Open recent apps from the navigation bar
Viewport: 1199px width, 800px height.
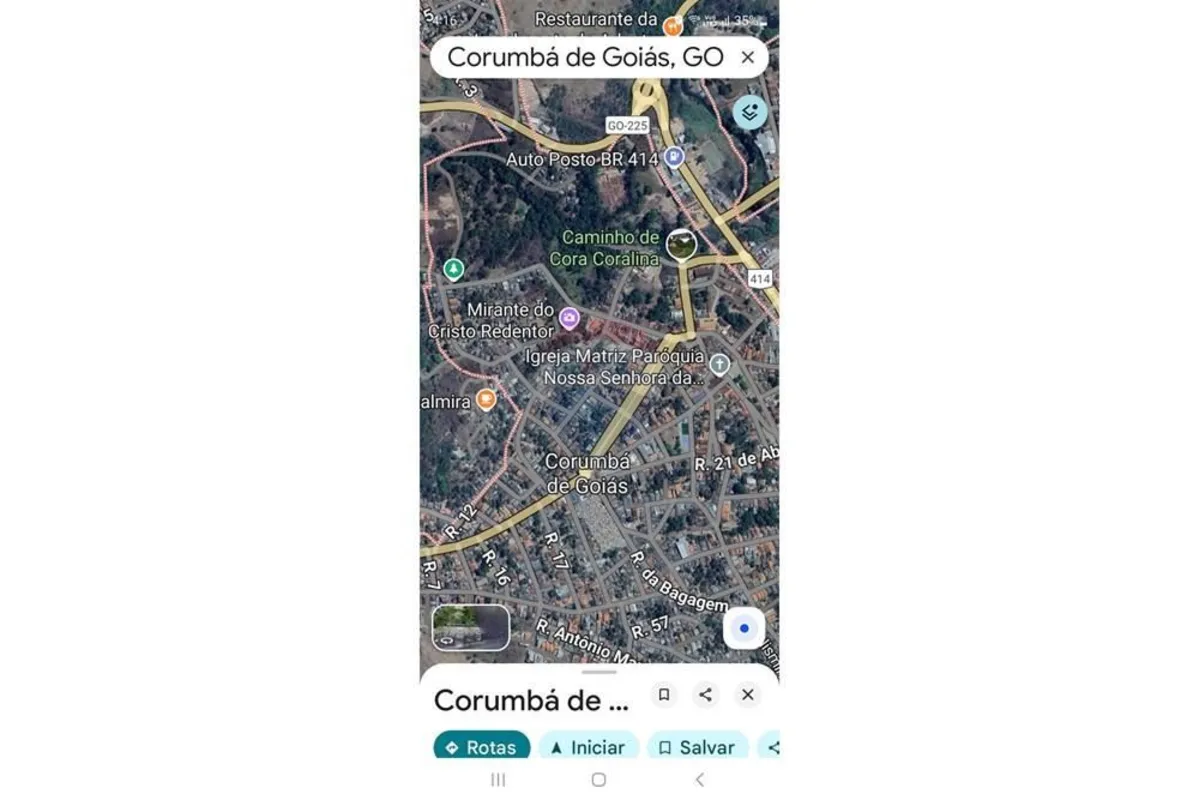coord(498,780)
